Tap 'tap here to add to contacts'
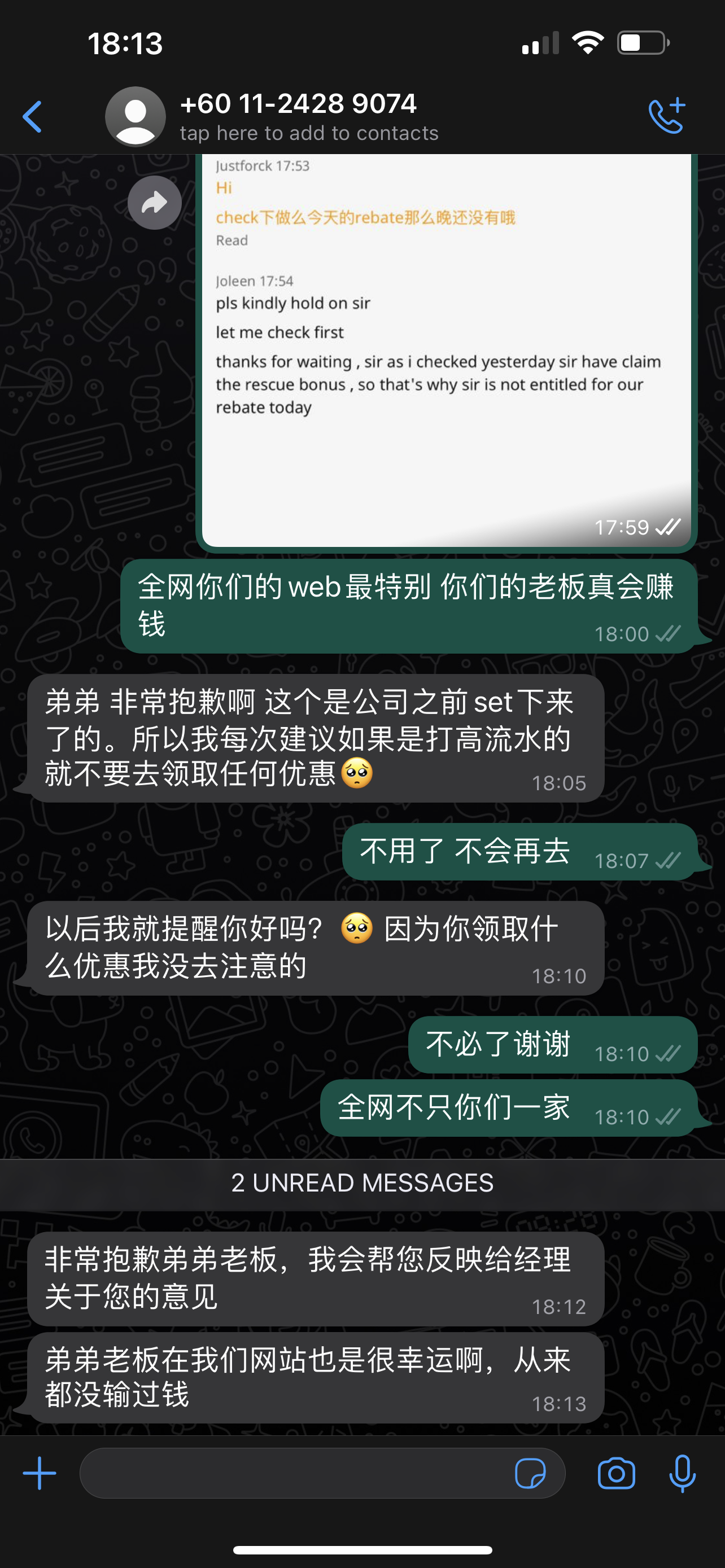725x1568 pixels. 308,133
